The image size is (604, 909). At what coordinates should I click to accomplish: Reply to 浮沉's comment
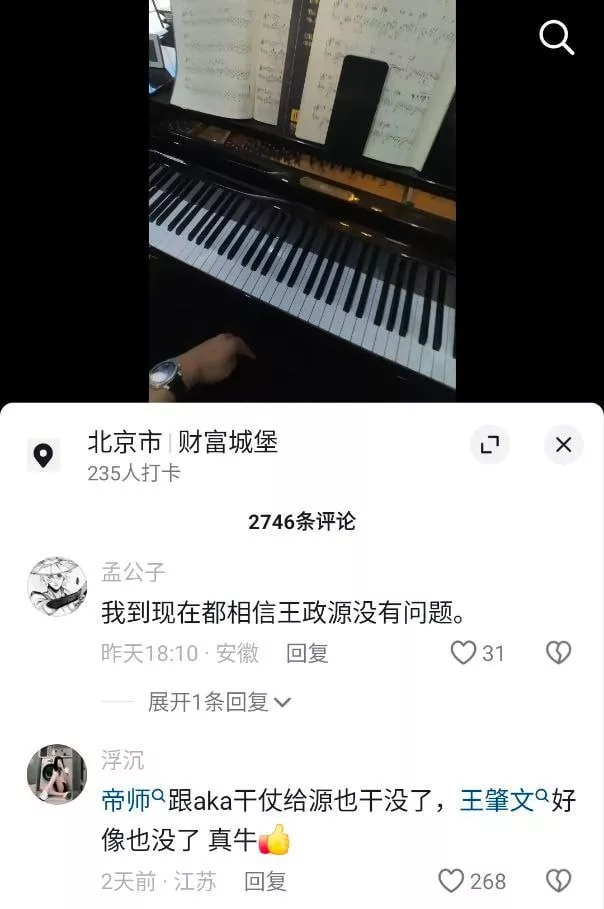click(x=266, y=881)
